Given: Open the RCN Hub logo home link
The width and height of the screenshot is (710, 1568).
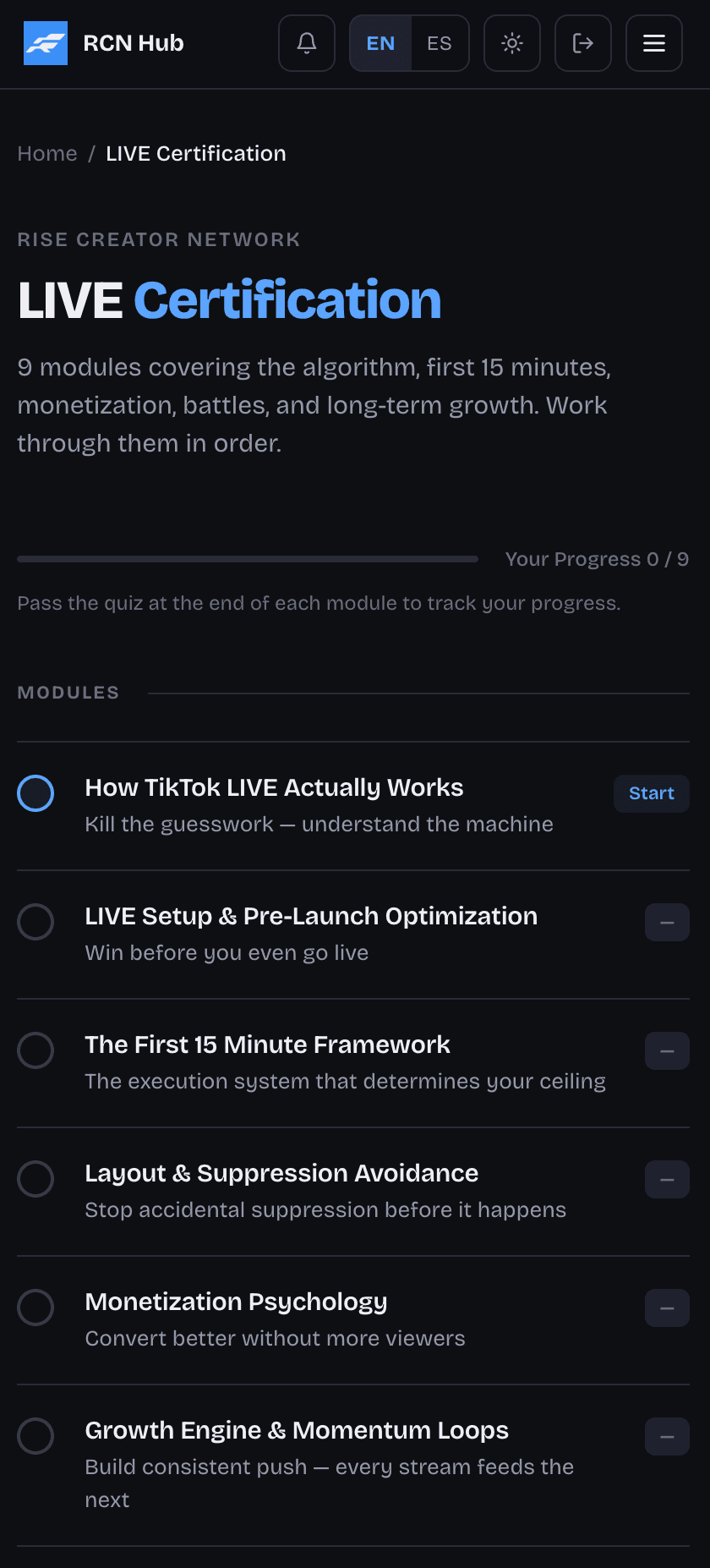Looking at the screenshot, I should 104,43.
